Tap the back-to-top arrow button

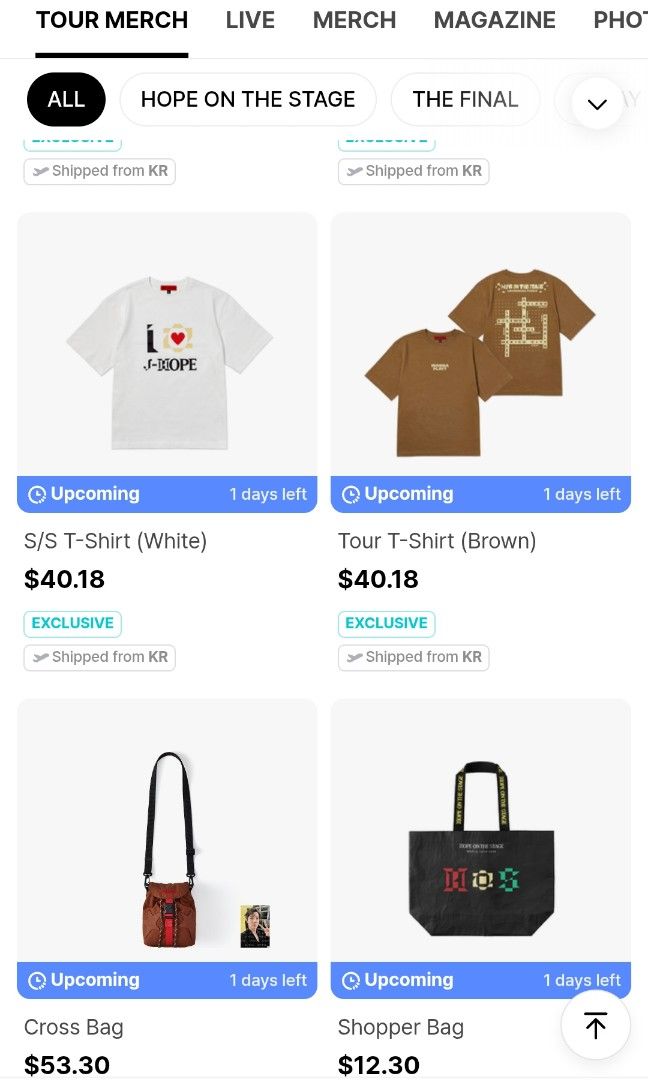[x=596, y=1025]
